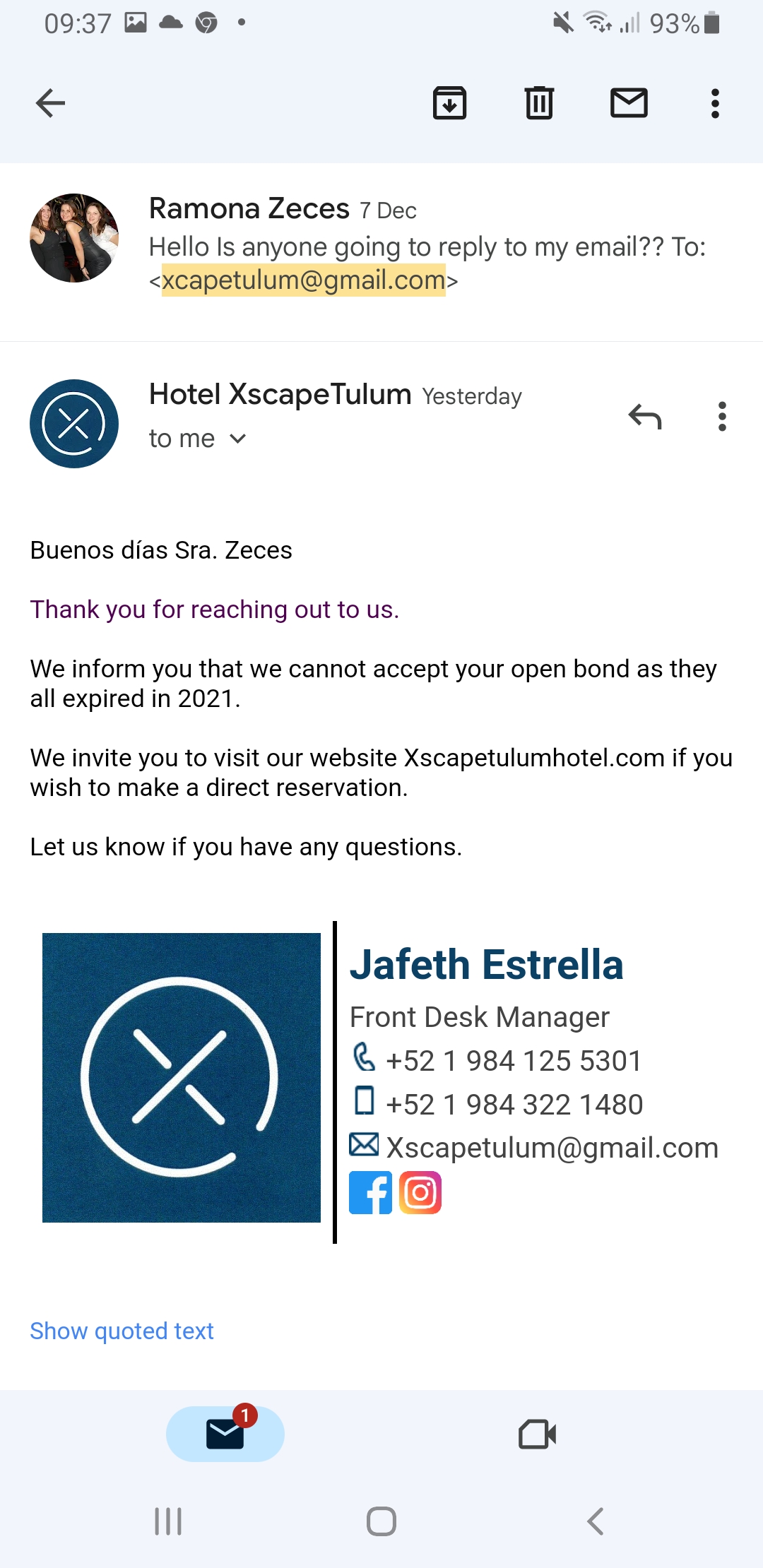Mark conversation as unread
The height and width of the screenshot is (1568, 763).
[x=629, y=103]
